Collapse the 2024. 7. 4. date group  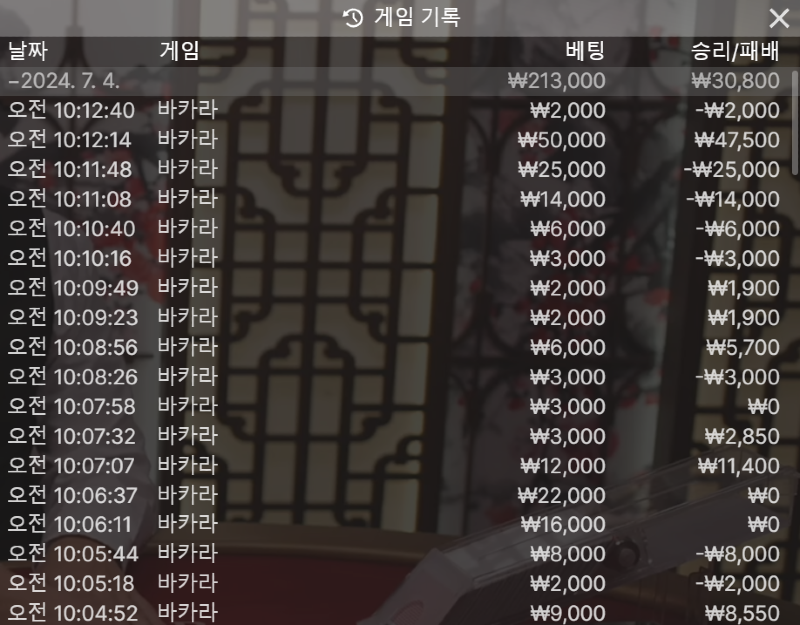coord(70,81)
